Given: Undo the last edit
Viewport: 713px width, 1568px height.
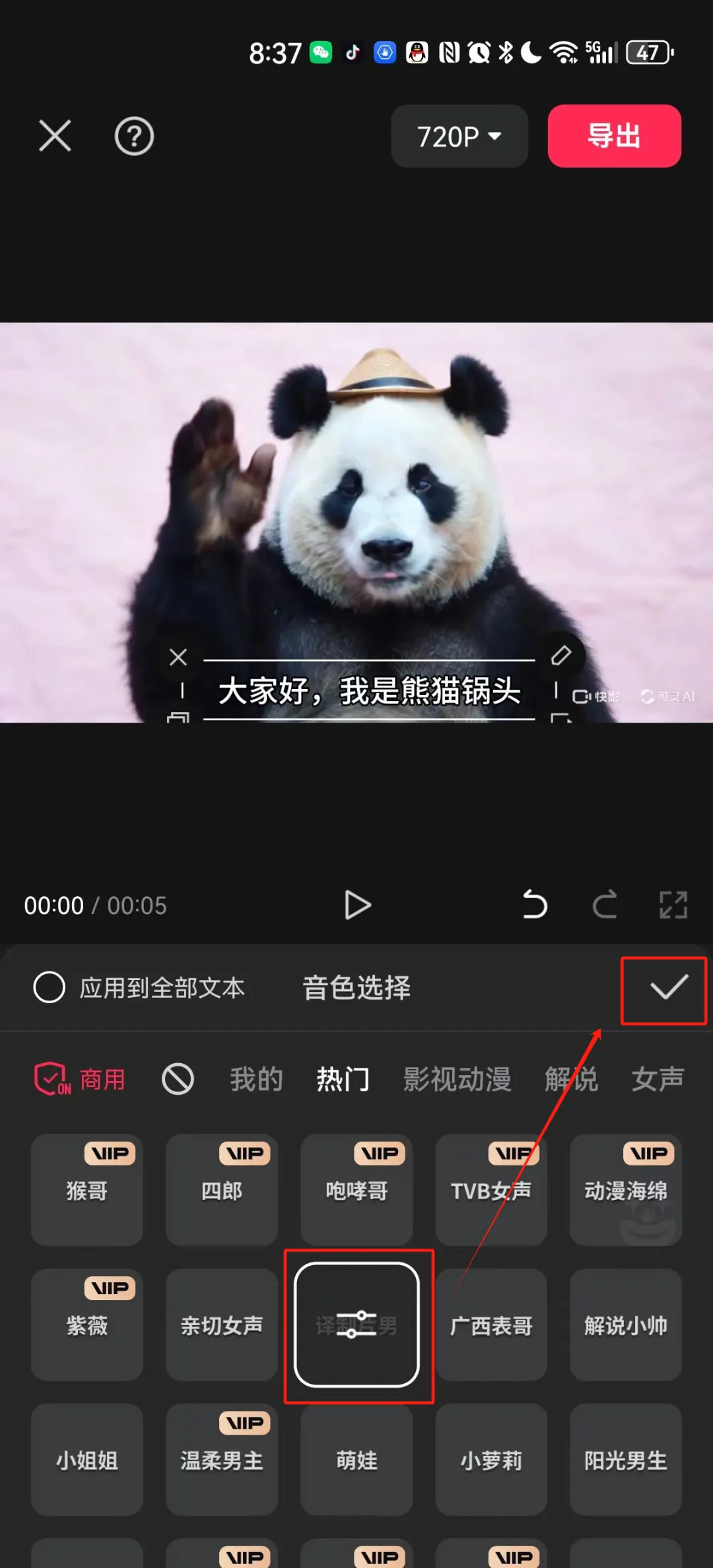Looking at the screenshot, I should (535, 905).
